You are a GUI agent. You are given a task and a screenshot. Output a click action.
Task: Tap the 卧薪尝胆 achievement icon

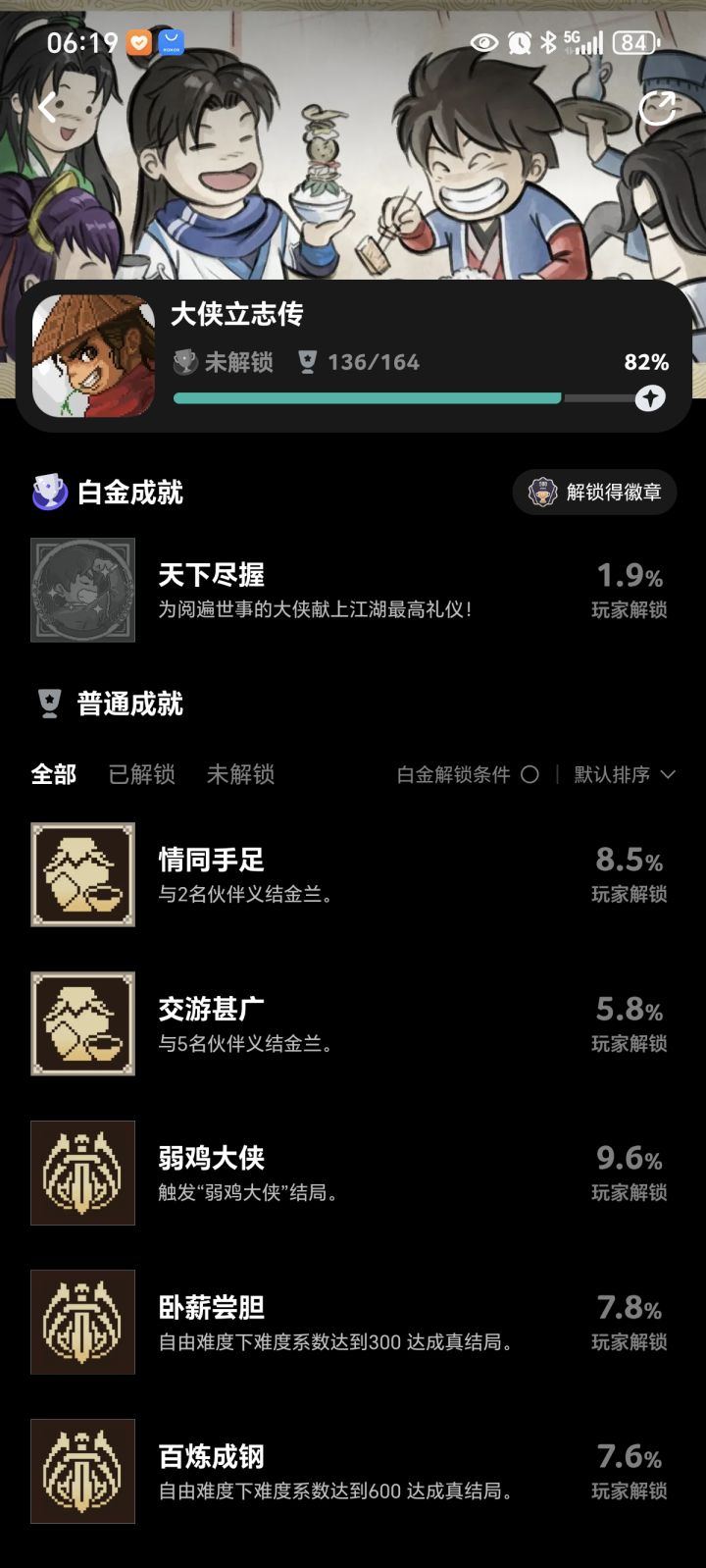point(82,1322)
